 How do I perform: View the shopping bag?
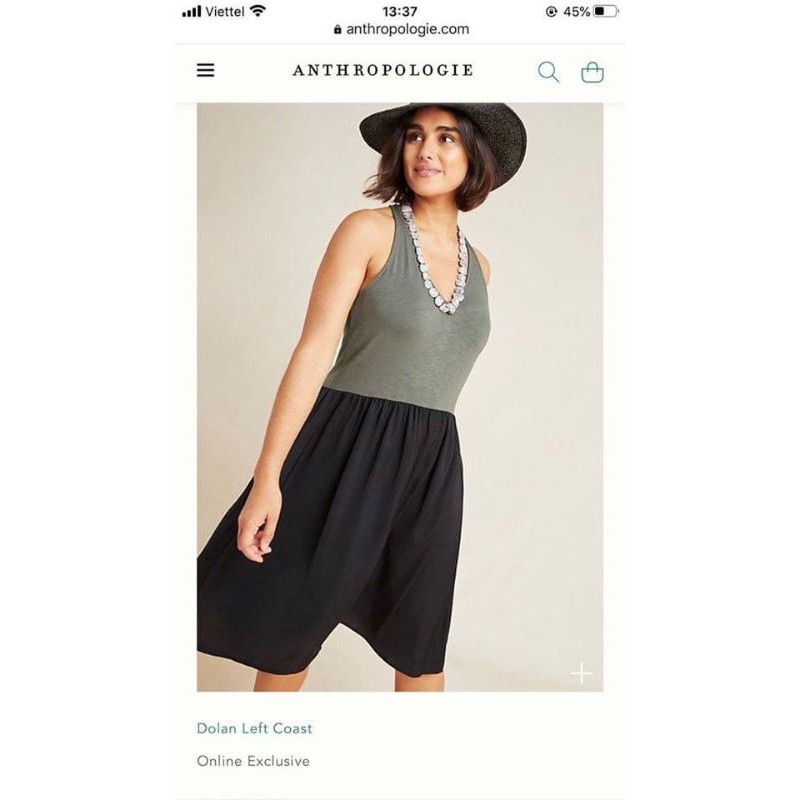coord(592,72)
